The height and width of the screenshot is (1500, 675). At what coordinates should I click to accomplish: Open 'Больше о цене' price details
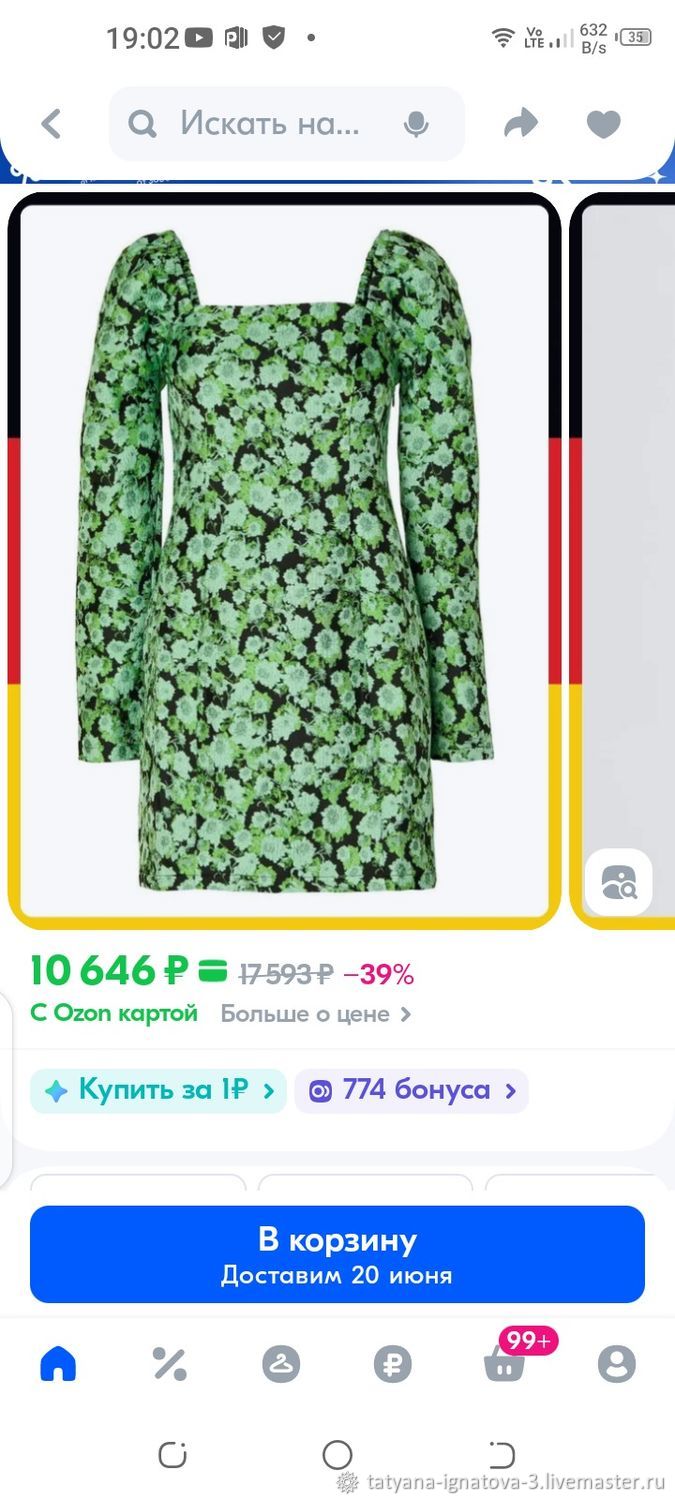pyautogui.click(x=316, y=1013)
